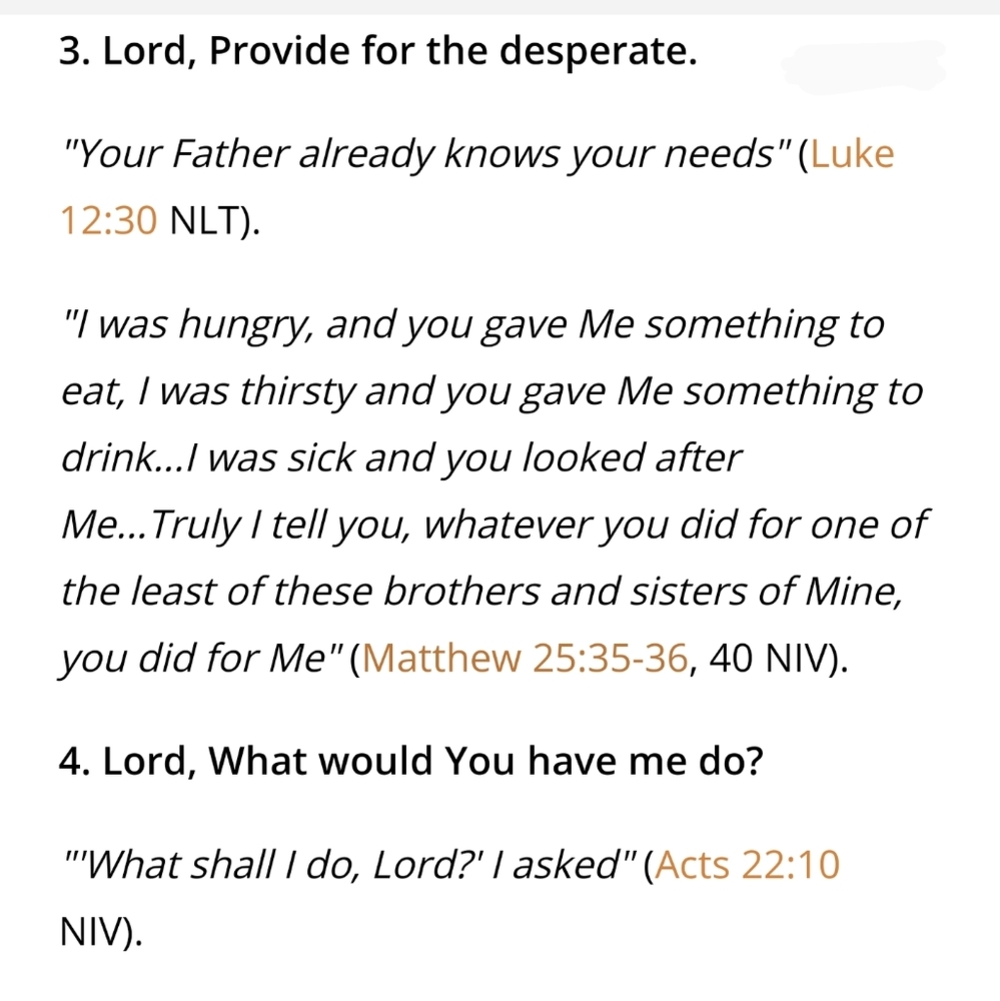Open the Luke 12:30 verse link
This screenshot has width=1000, height=1001.
(851, 154)
